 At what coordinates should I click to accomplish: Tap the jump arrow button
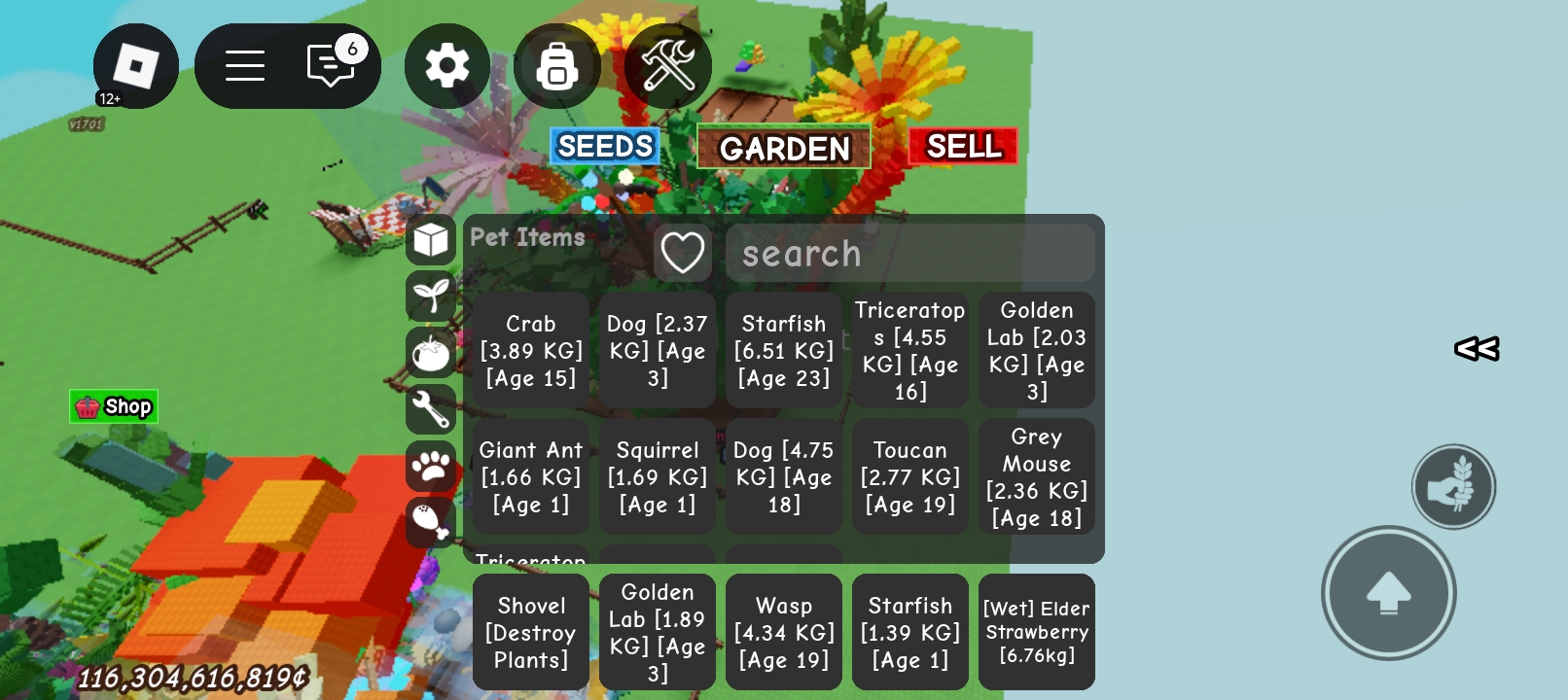click(x=1388, y=592)
